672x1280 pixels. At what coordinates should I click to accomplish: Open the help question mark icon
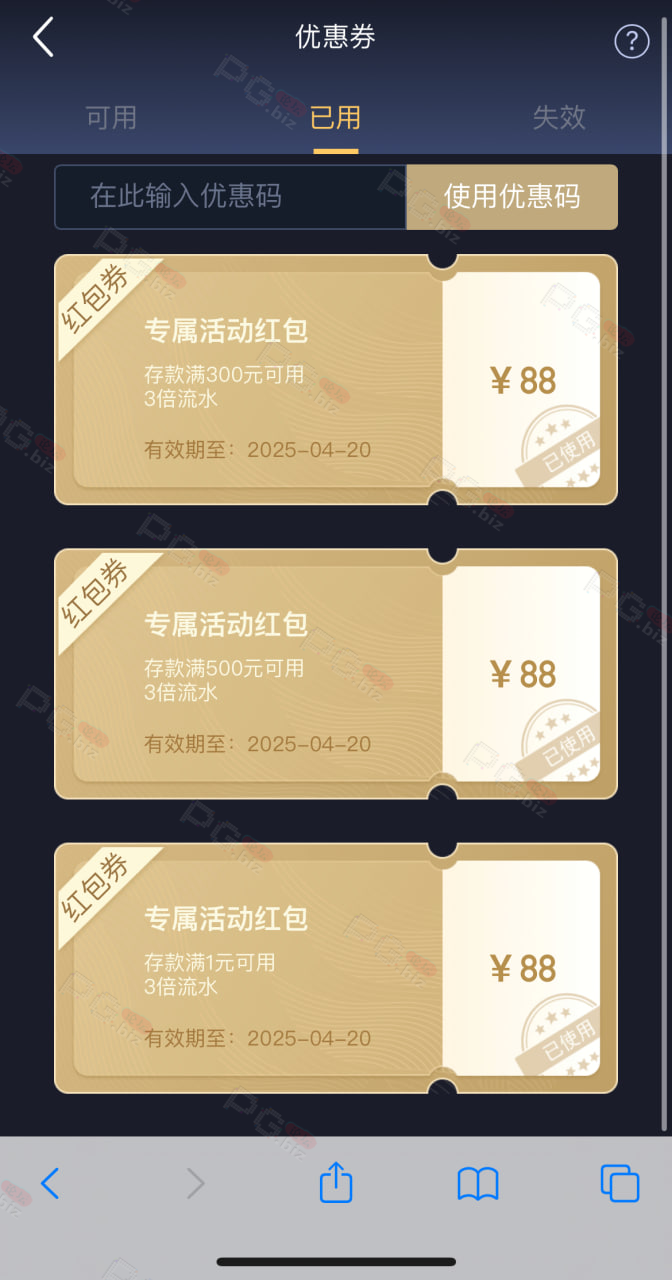click(x=631, y=41)
